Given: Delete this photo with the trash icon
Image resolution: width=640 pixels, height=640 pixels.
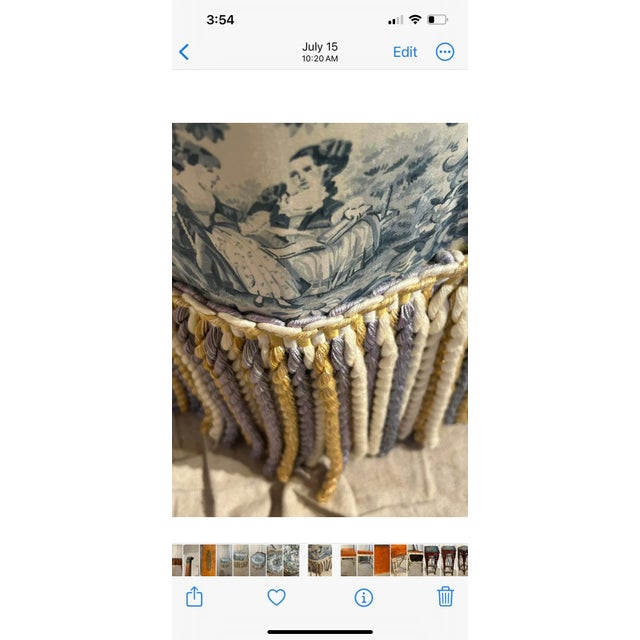Looking at the screenshot, I should (445, 597).
